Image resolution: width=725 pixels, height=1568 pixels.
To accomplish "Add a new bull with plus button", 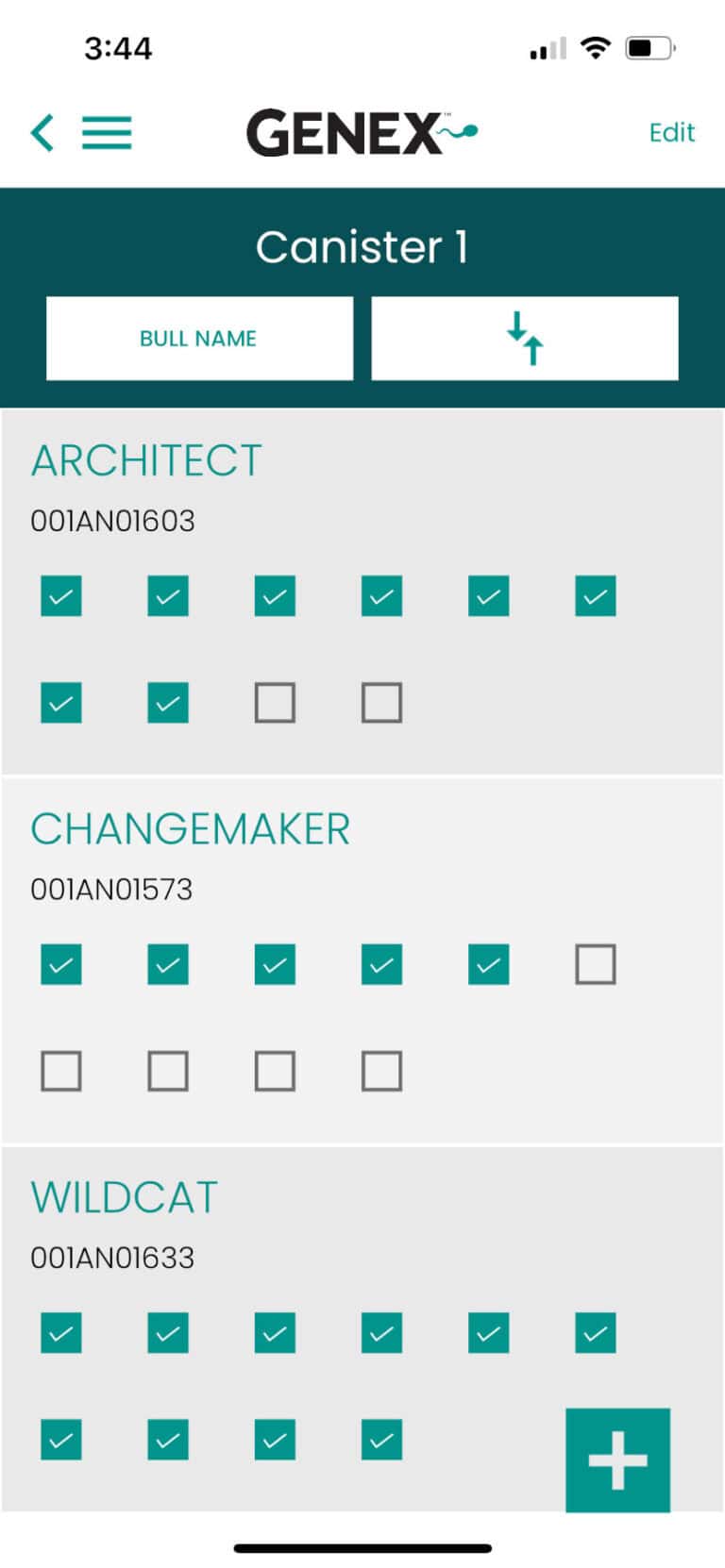I will click(617, 1460).
